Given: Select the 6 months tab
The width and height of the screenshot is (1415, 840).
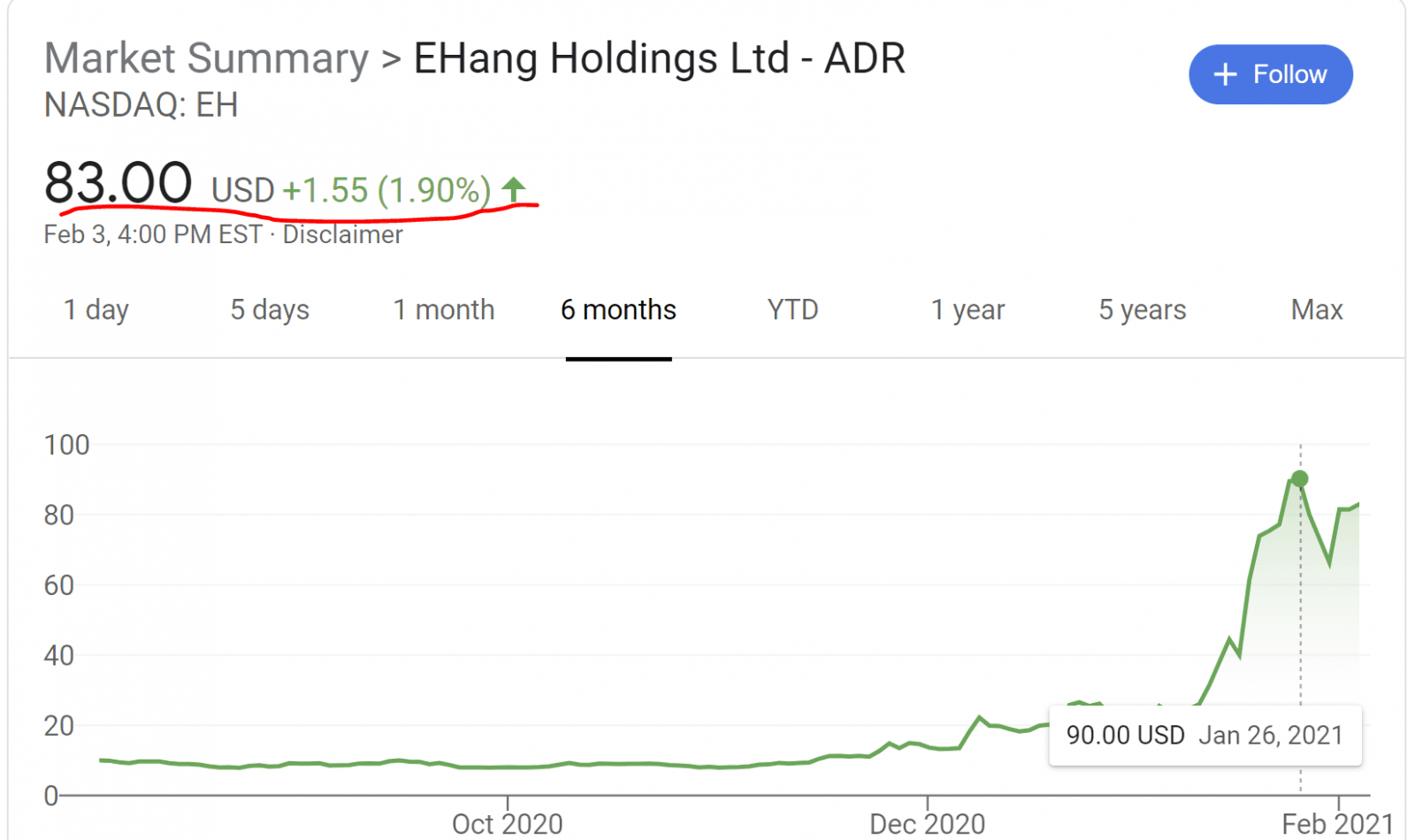Looking at the screenshot, I should point(618,310).
